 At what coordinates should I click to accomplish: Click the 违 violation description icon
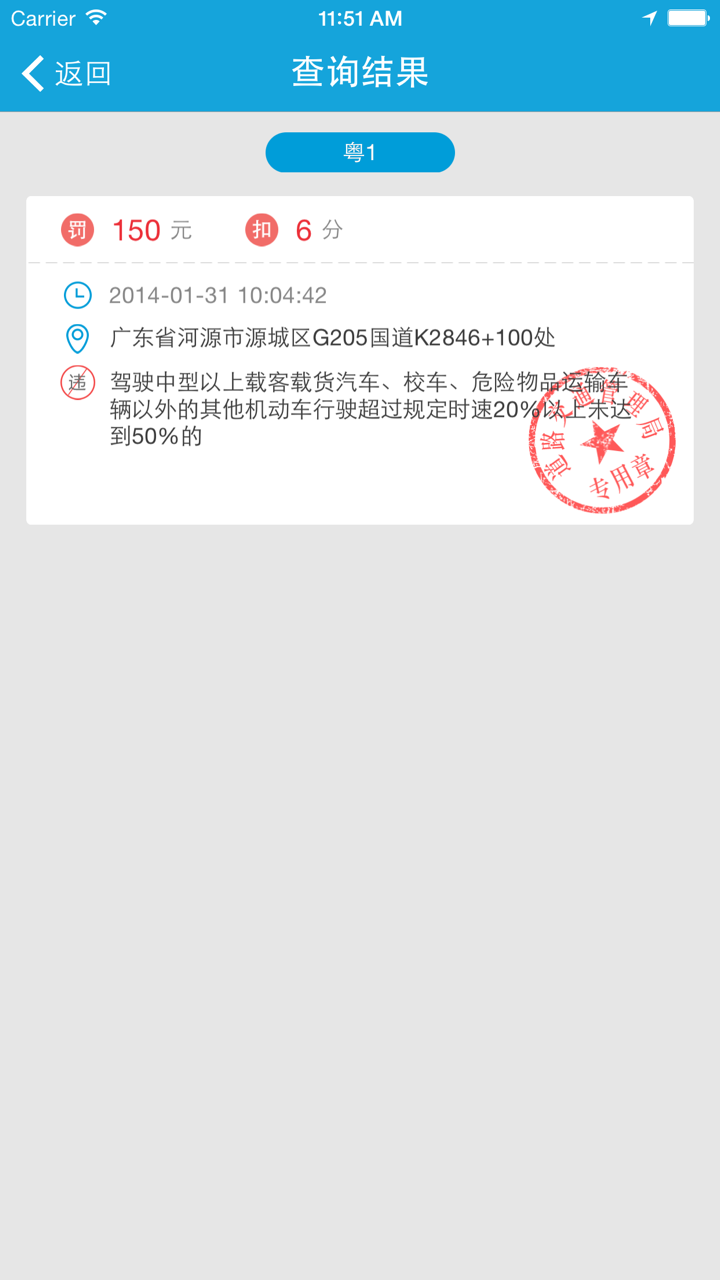click(77, 382)
